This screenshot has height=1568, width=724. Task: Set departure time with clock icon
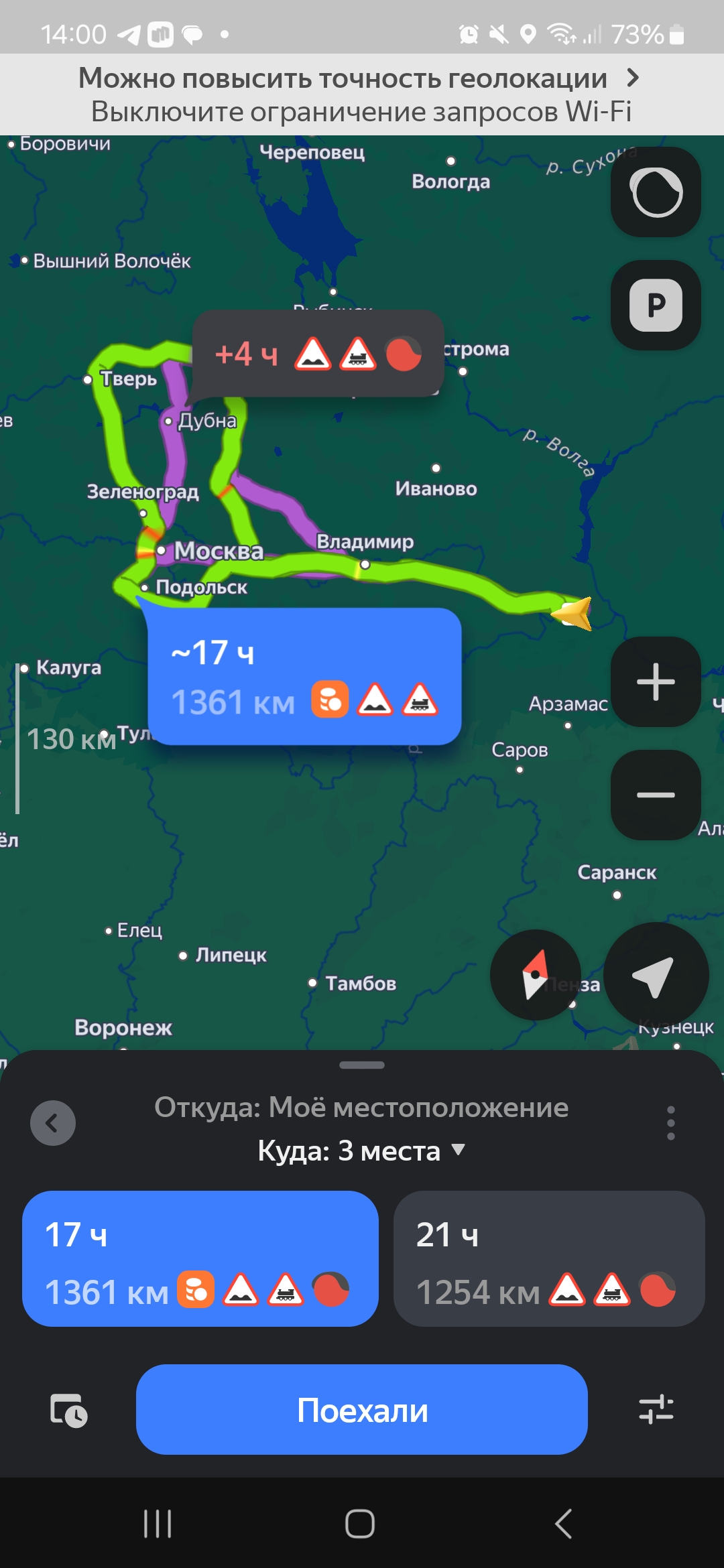tap(68, 1410)
